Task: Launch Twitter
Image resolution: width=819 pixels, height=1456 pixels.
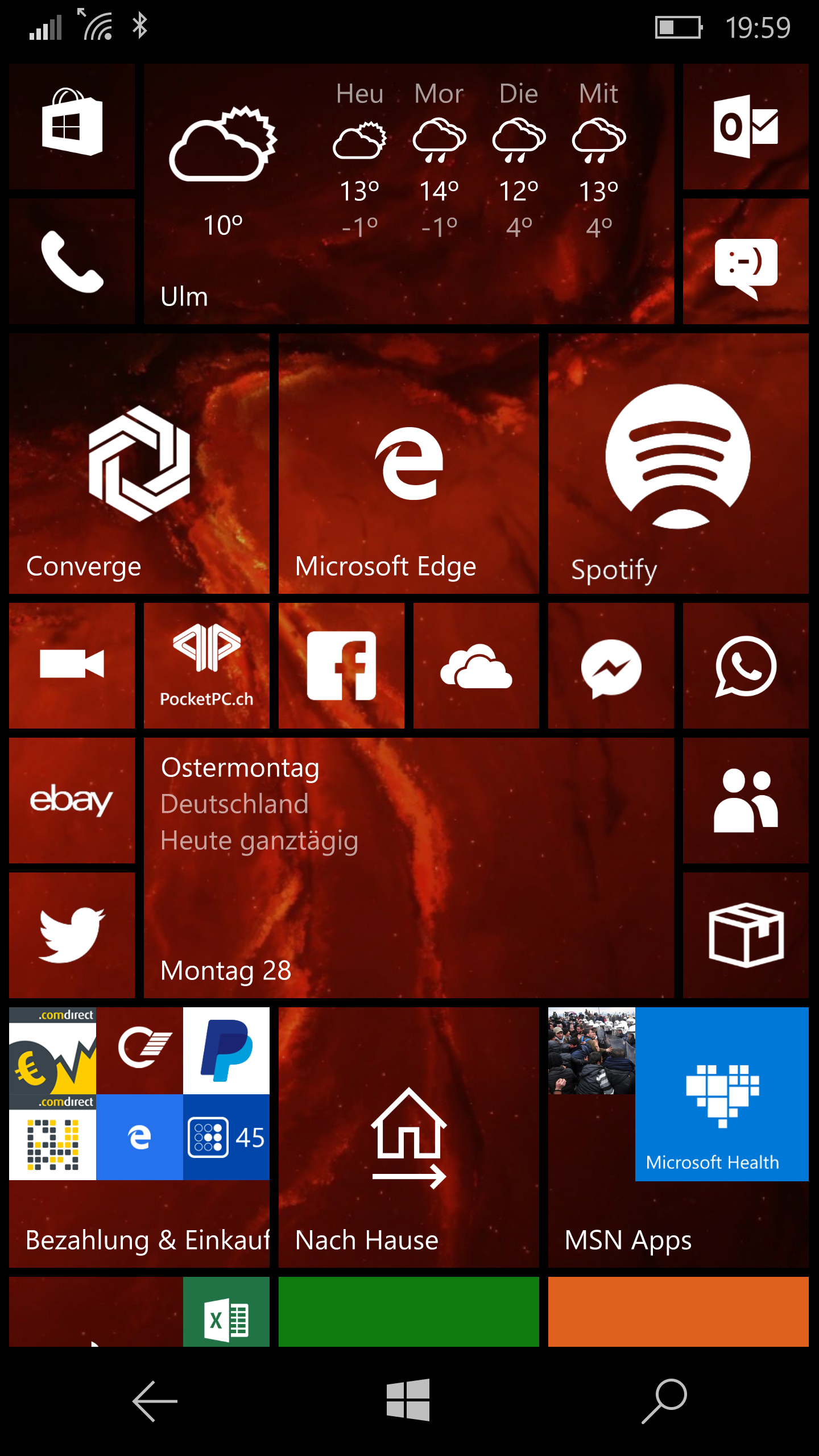Action: [x=72, y=935]
